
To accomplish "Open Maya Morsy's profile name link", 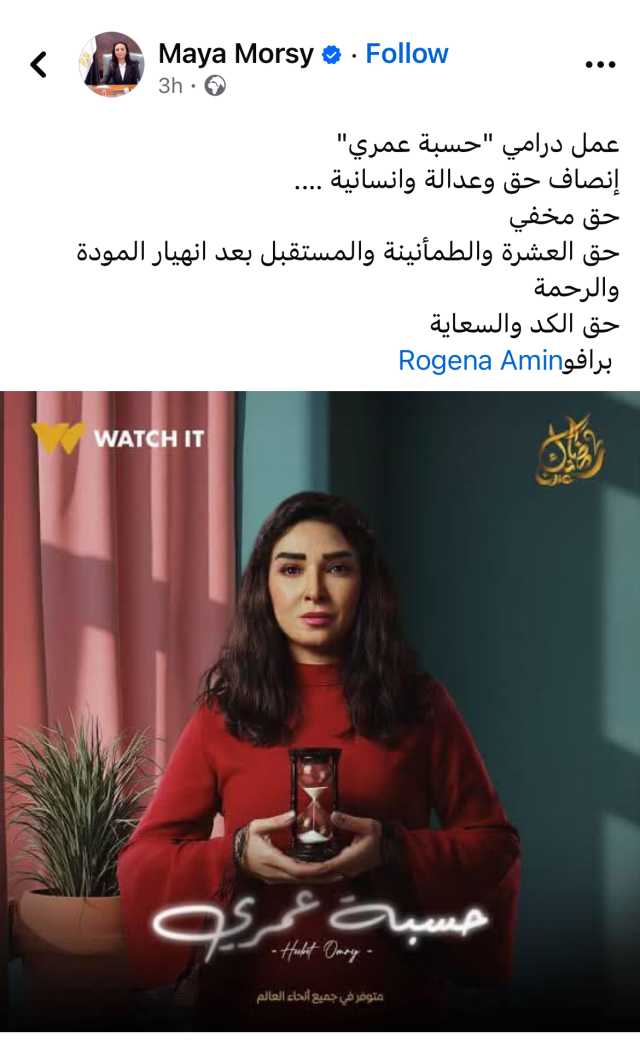I will coord(236,54).
